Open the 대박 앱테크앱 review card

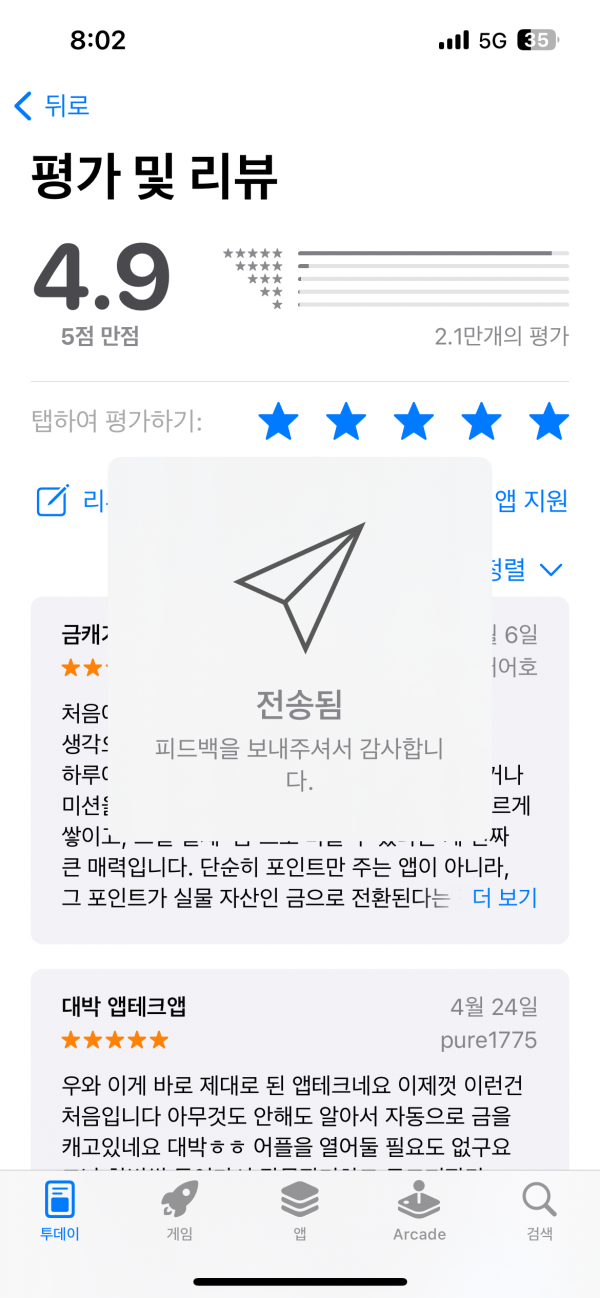point(300,1069)
